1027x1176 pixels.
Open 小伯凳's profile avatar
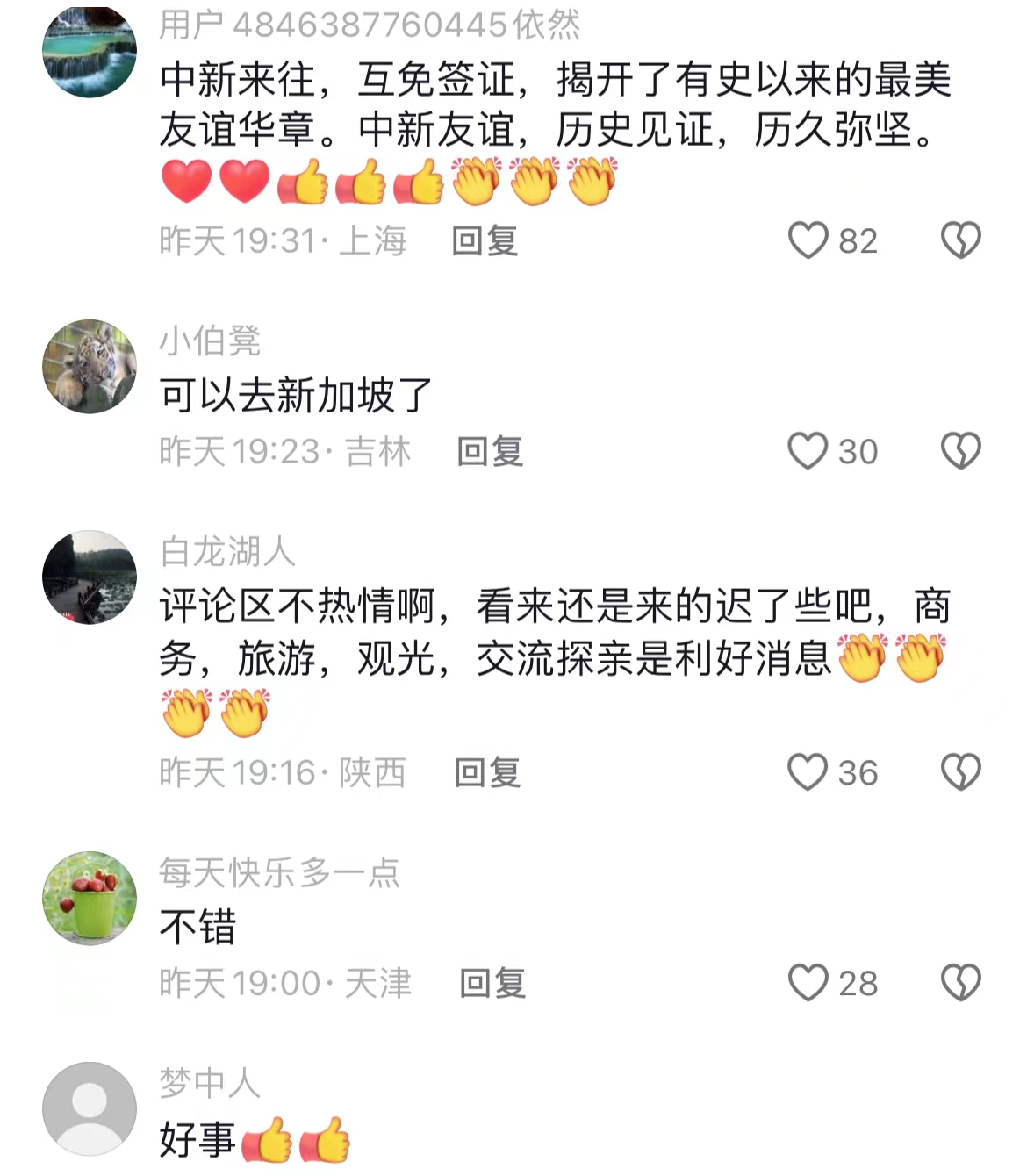tap(90, 367)
